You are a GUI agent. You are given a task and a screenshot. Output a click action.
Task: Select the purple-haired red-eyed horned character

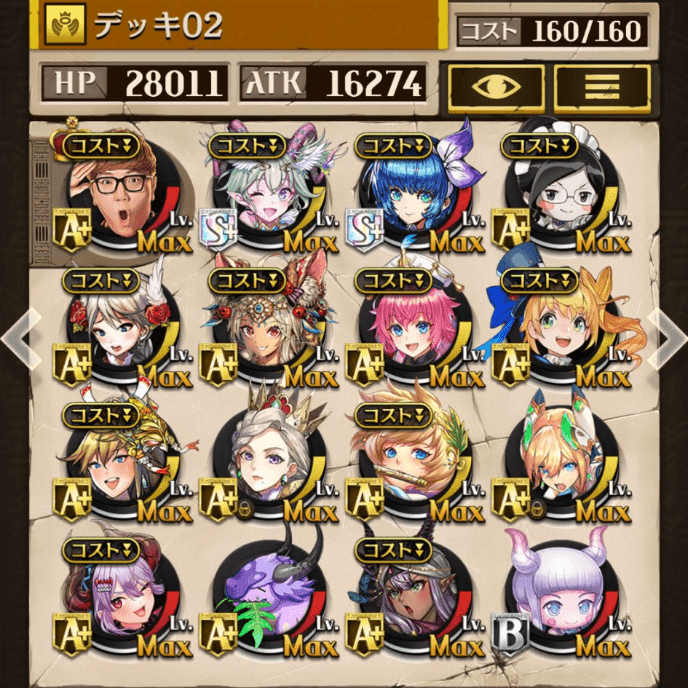click(120, 600)
